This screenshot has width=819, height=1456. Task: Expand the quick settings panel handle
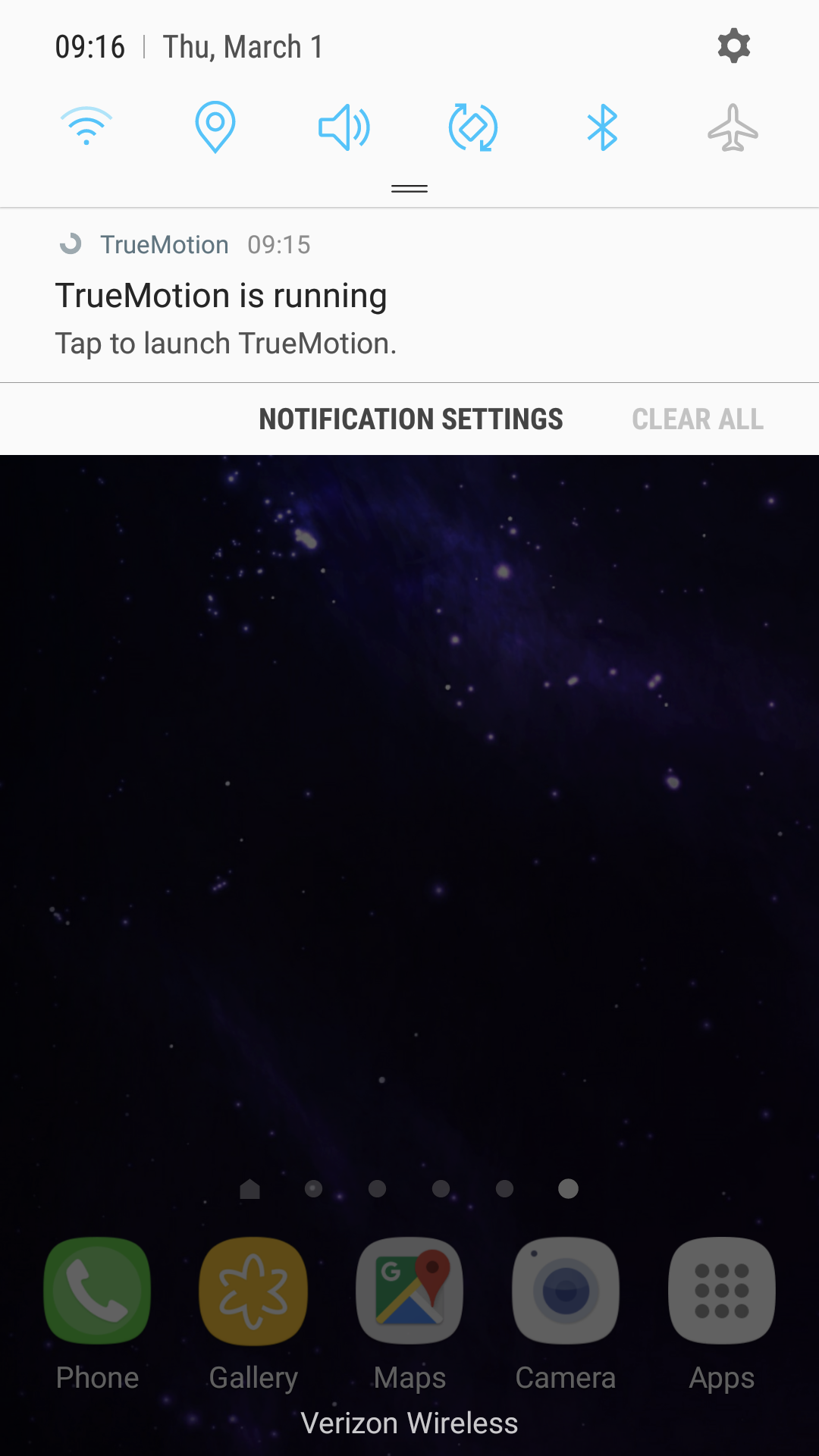(x=409, y=189)
